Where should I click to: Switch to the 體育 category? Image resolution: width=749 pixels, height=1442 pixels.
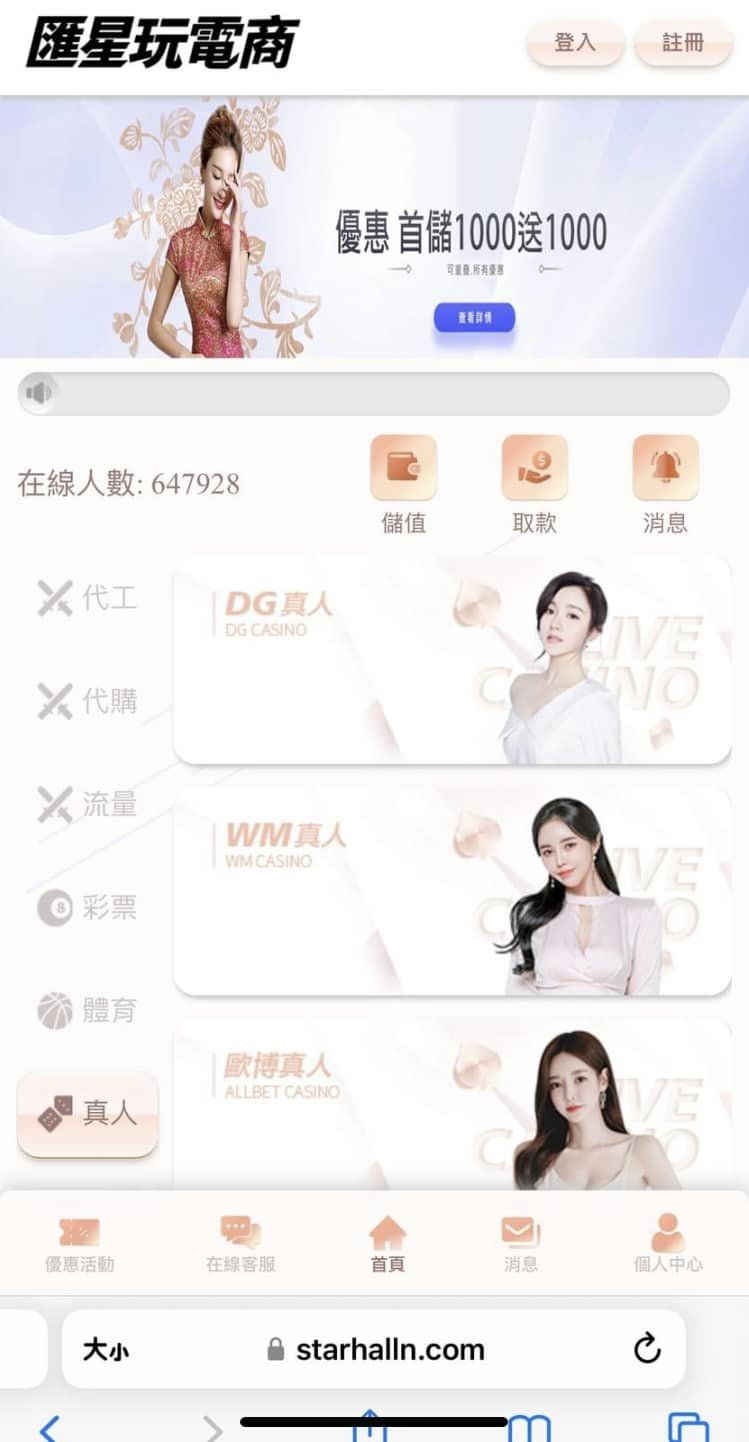pyautogui.click(x=88, y=1010)
